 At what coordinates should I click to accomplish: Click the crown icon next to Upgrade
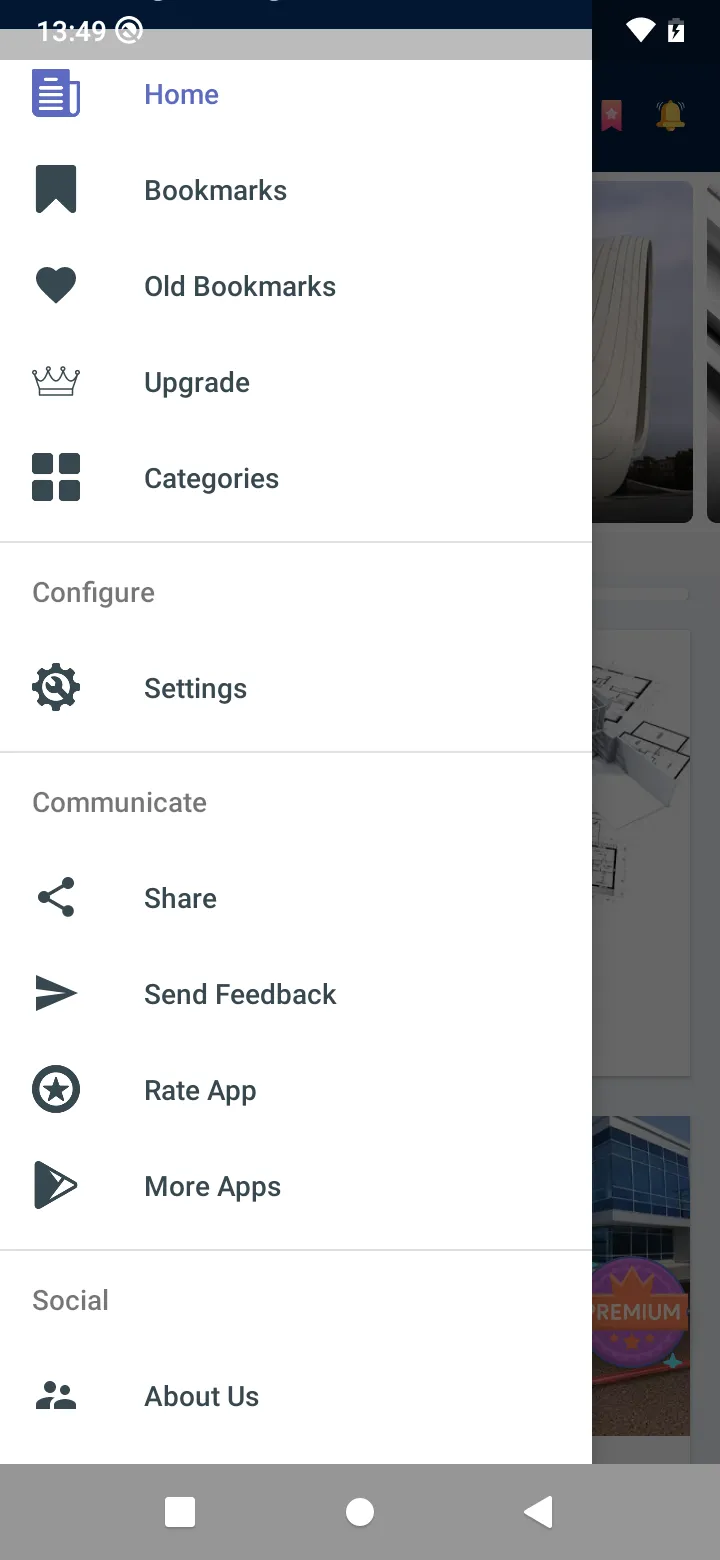[56, 381]
